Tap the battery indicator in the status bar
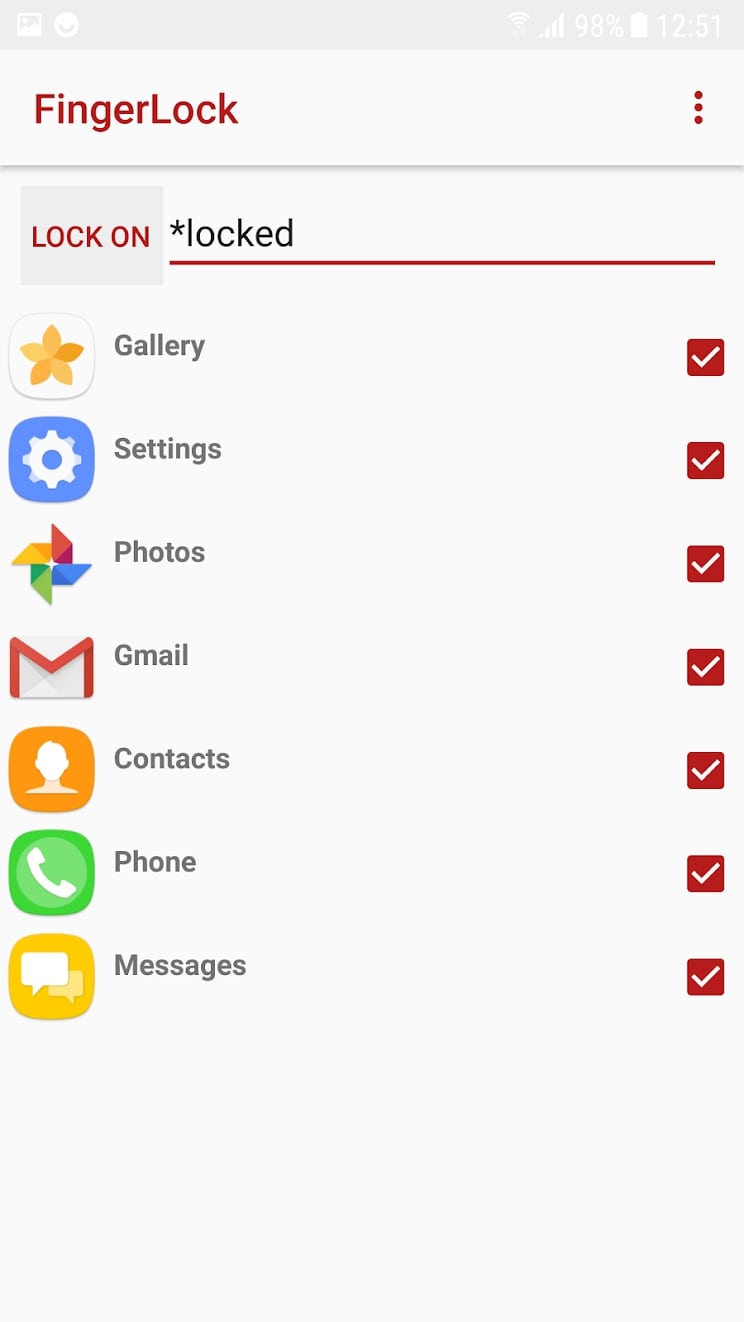Viewport: 744px width, 1322px height. (x=641, y=25)
